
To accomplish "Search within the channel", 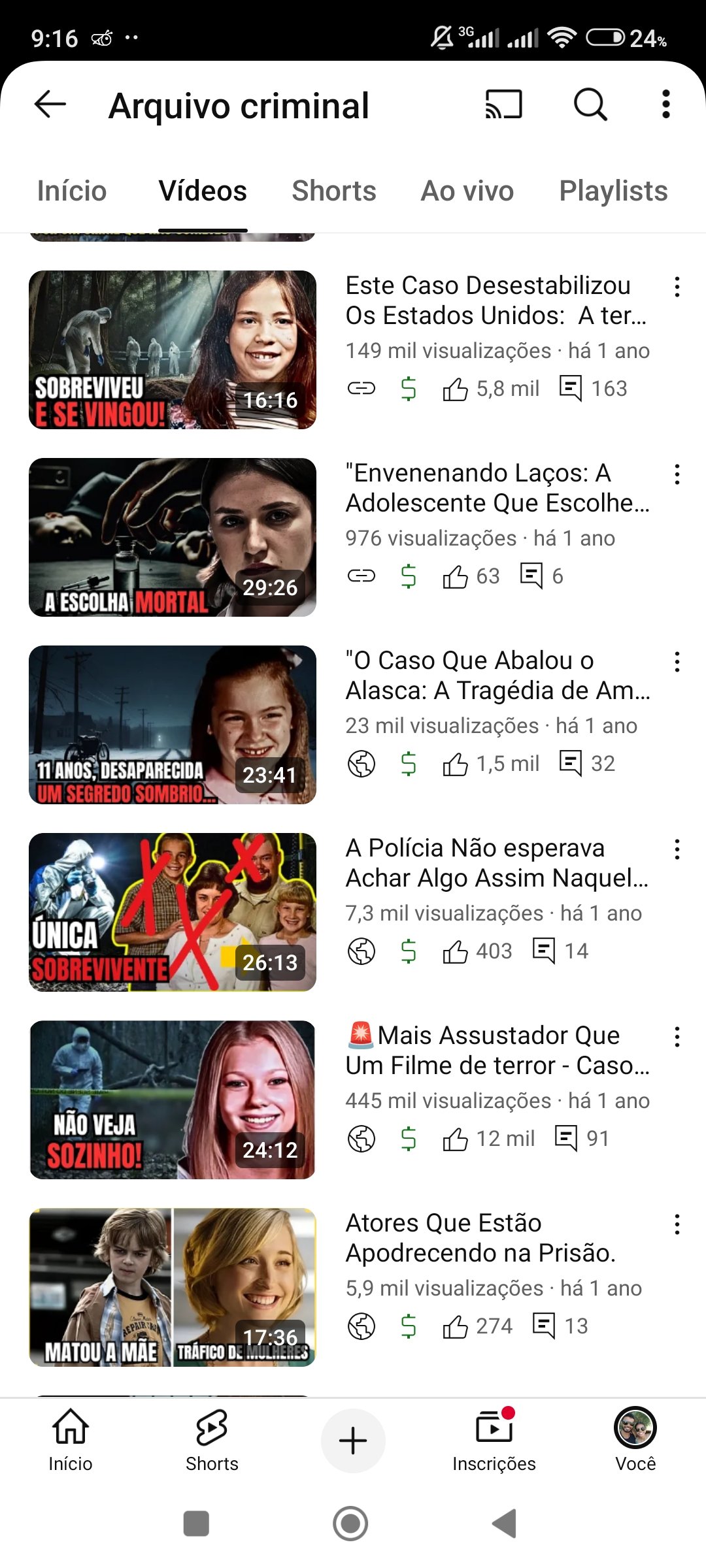I will click(x=590, y=105).
